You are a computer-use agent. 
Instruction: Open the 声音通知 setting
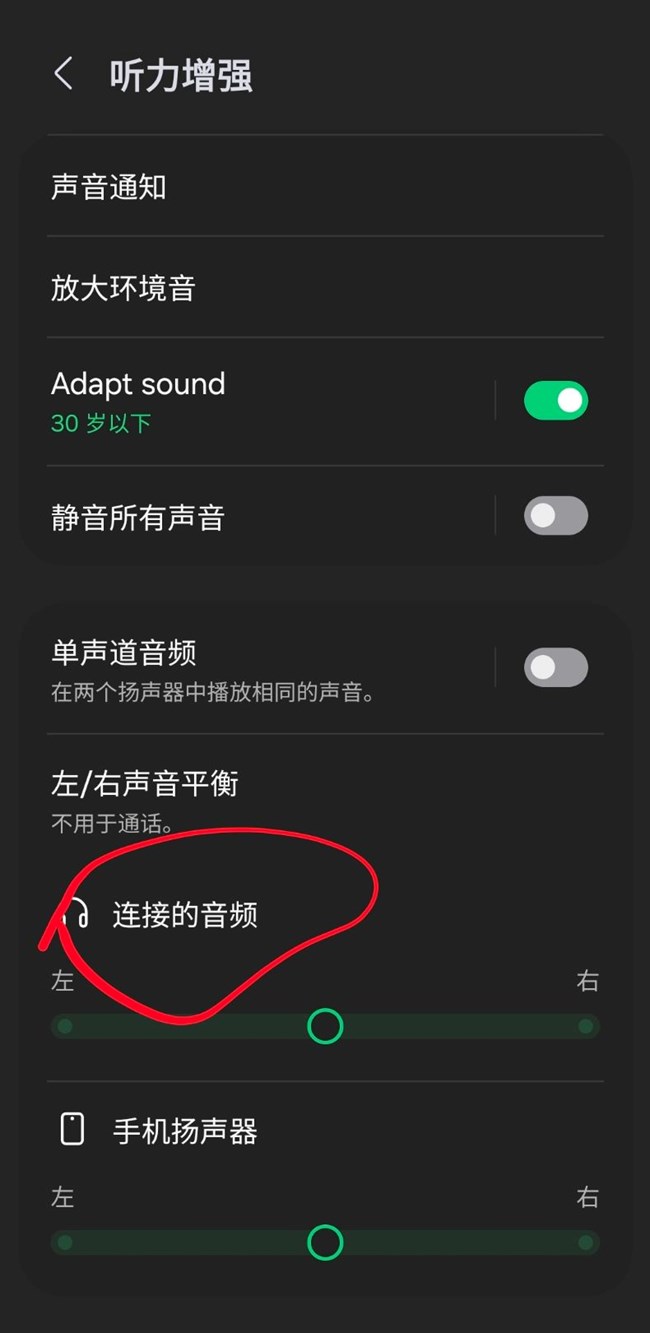point(110,187)
